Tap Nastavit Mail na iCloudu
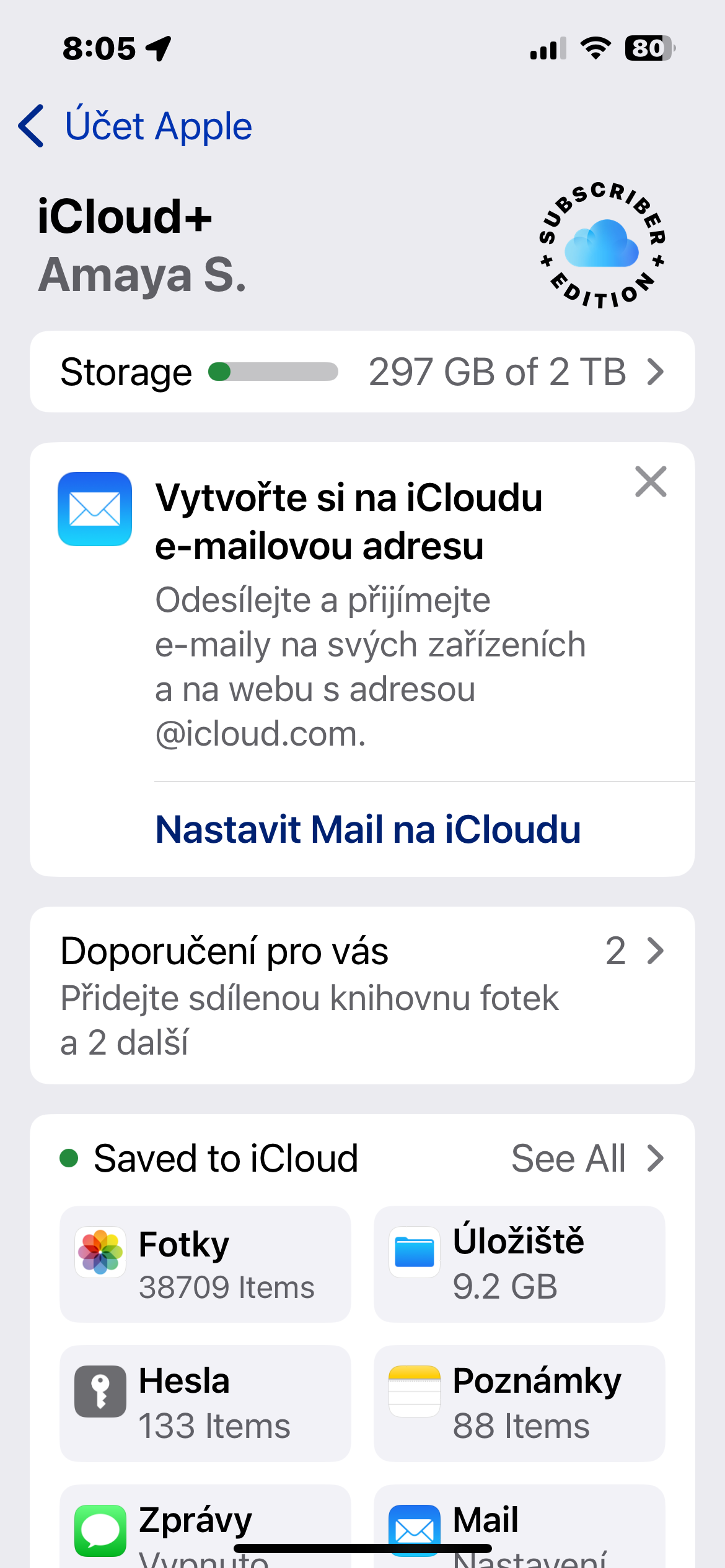 click(368, 830)
